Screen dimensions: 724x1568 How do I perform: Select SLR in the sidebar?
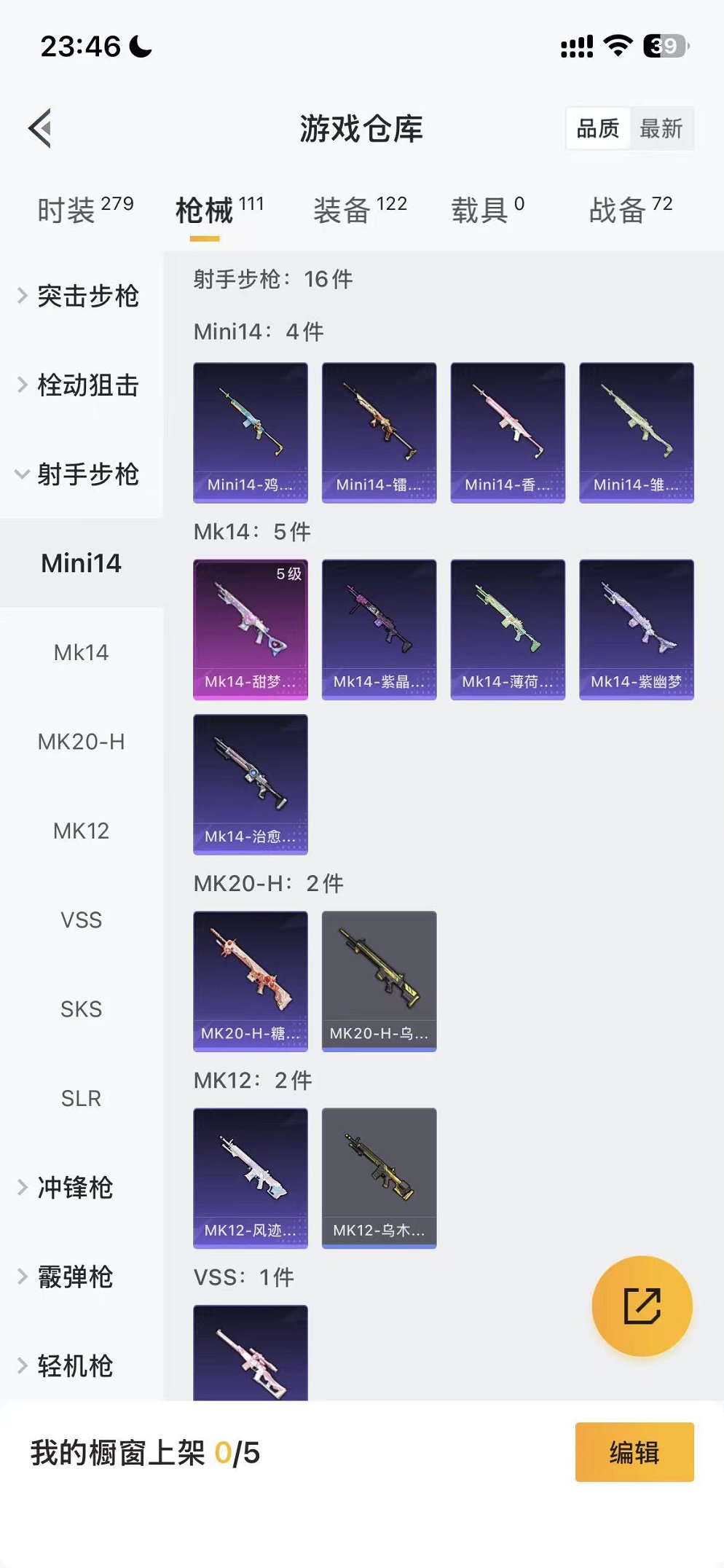pyautogui.click(x=80, y=1099)
